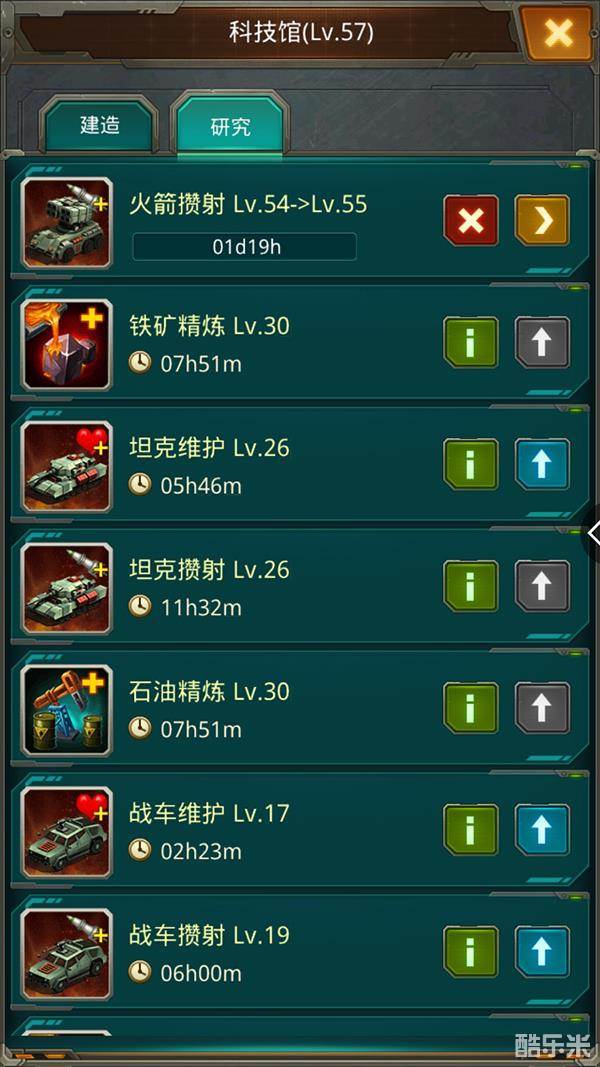The height and width of the screenshot is (1067, 600).
Task: View info for 战车维护 Lv.17
Action: point(471,831)
